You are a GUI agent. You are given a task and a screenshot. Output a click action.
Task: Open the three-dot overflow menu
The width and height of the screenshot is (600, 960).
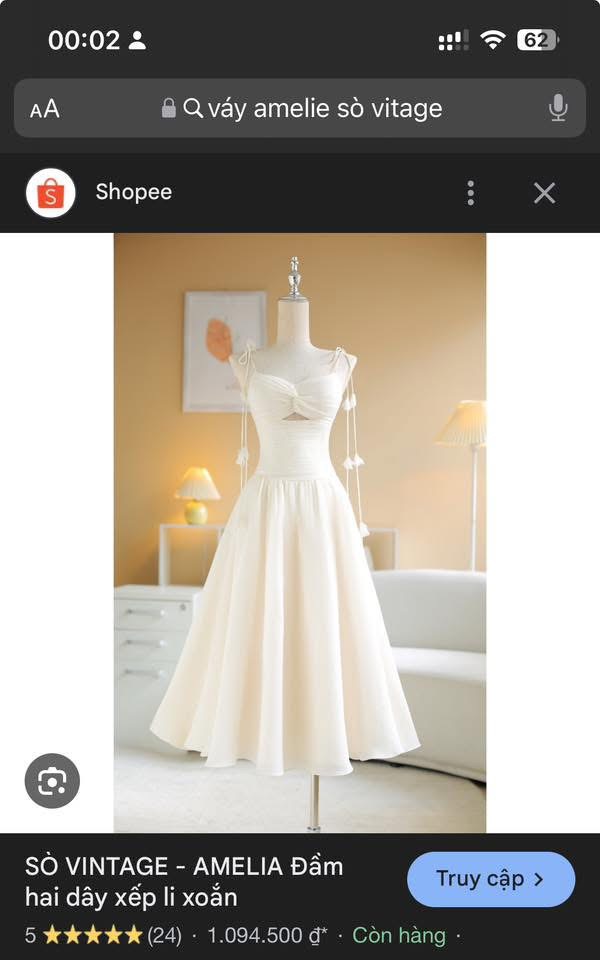coord(470,193)
